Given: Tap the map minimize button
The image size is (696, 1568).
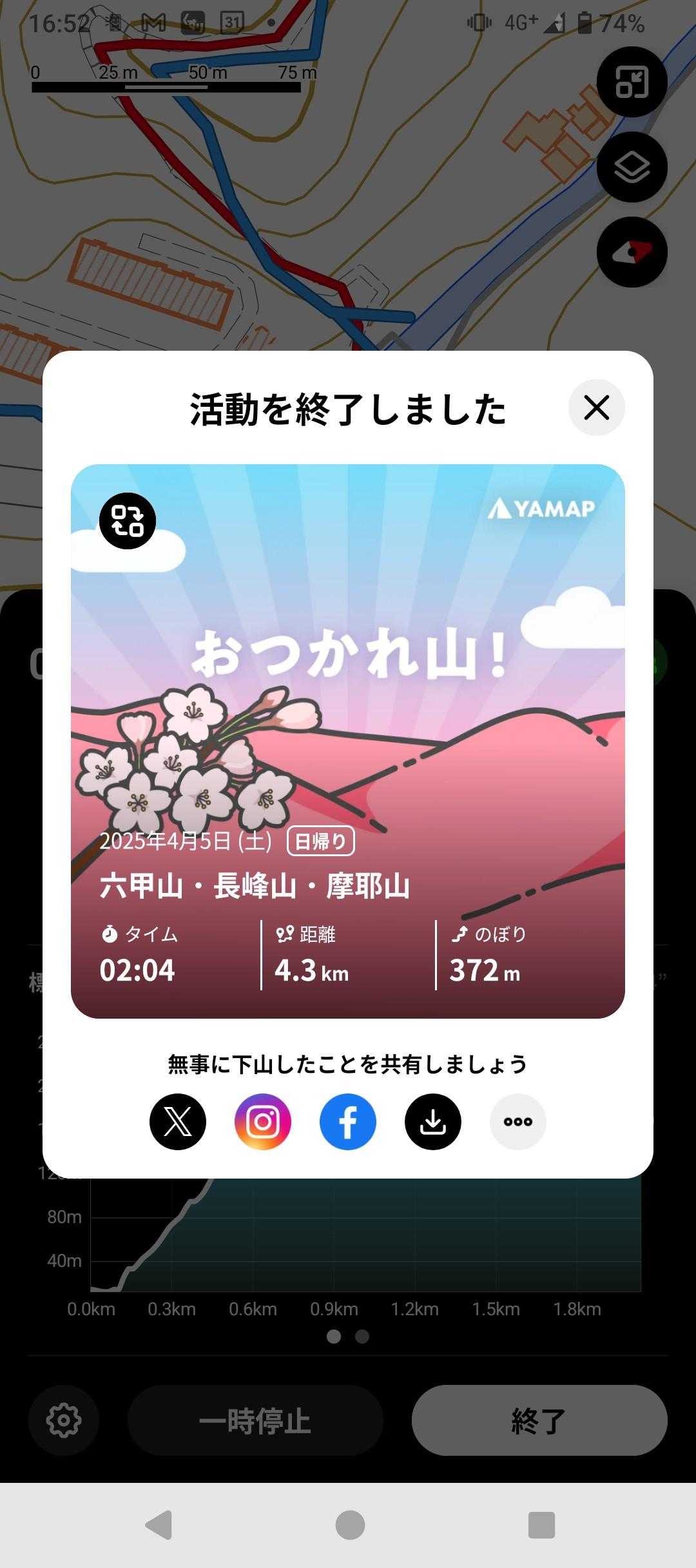Looking at the screenshot, I should [x=632, y=82].
